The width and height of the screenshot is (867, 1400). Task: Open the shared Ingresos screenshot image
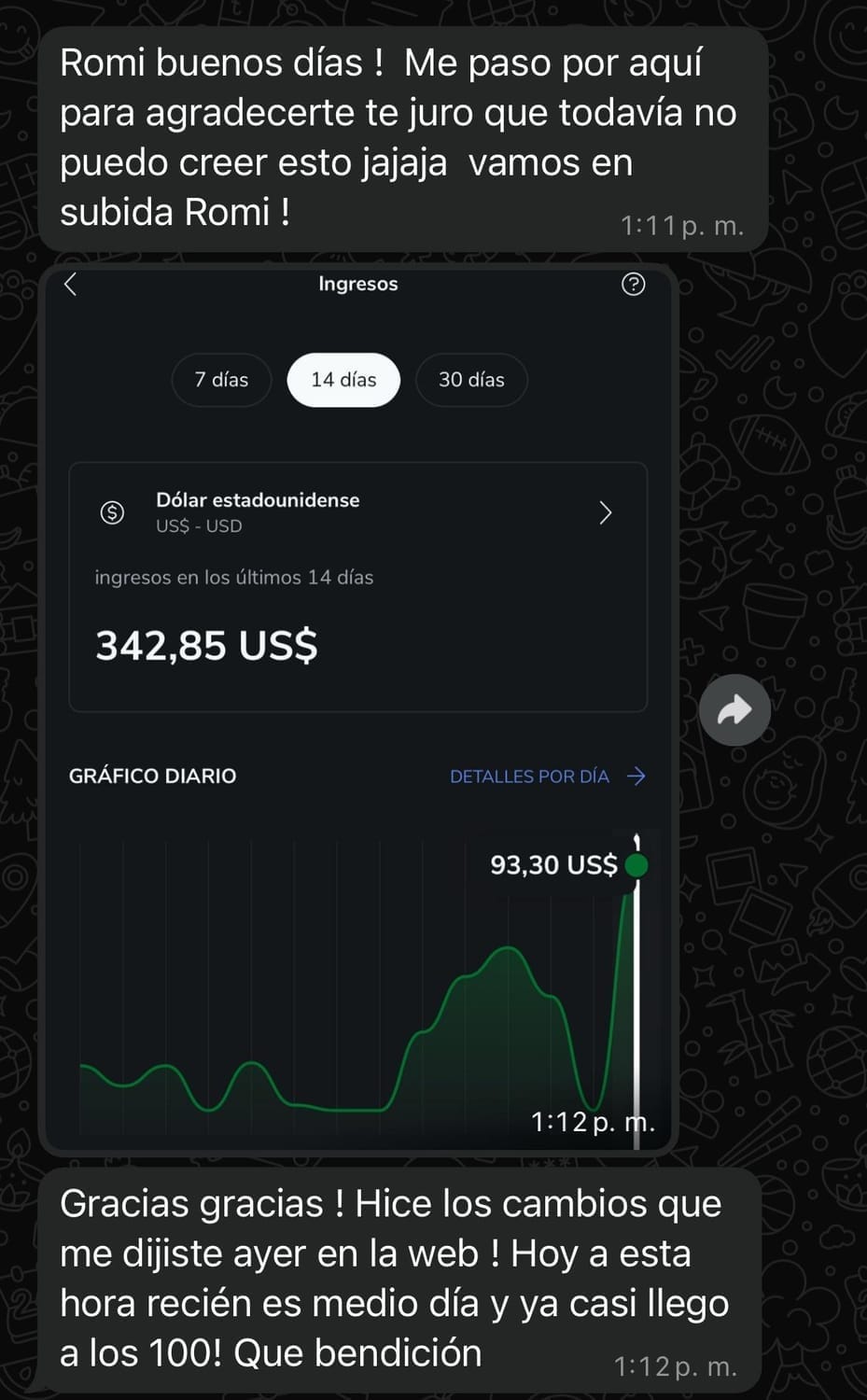tap(358, 709)
